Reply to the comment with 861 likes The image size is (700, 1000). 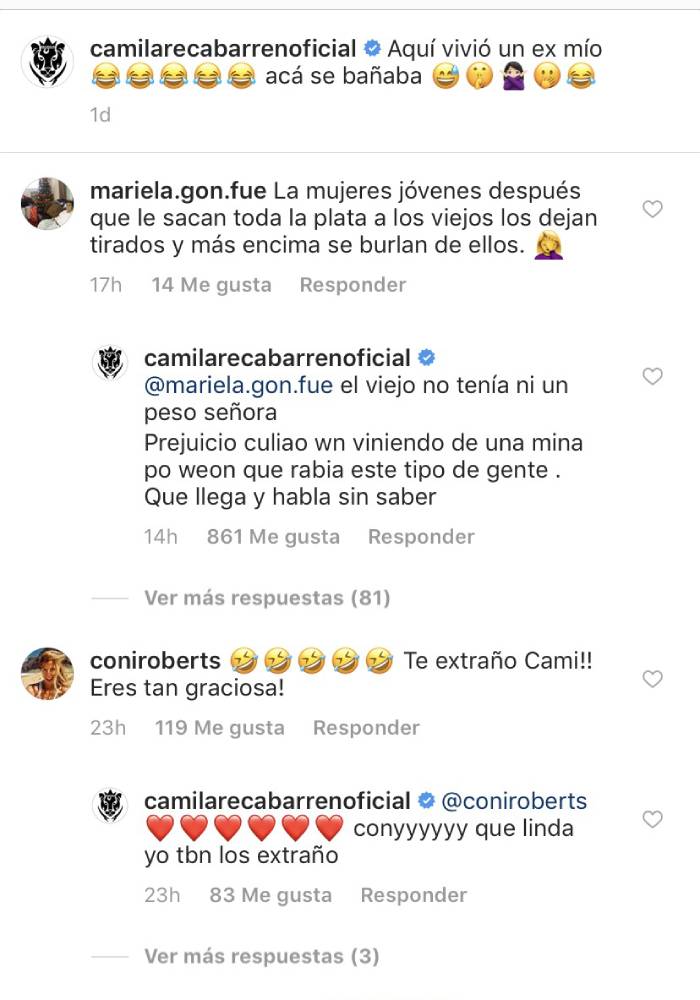420,537
